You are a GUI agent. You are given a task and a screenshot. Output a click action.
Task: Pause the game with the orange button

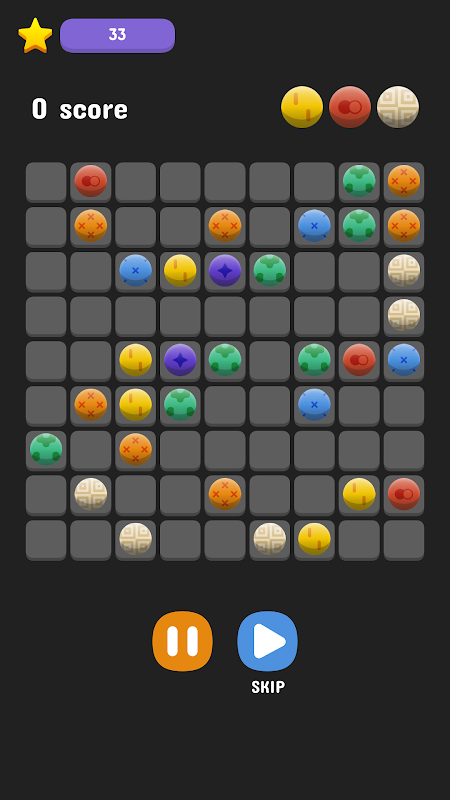tap(182, 641)
